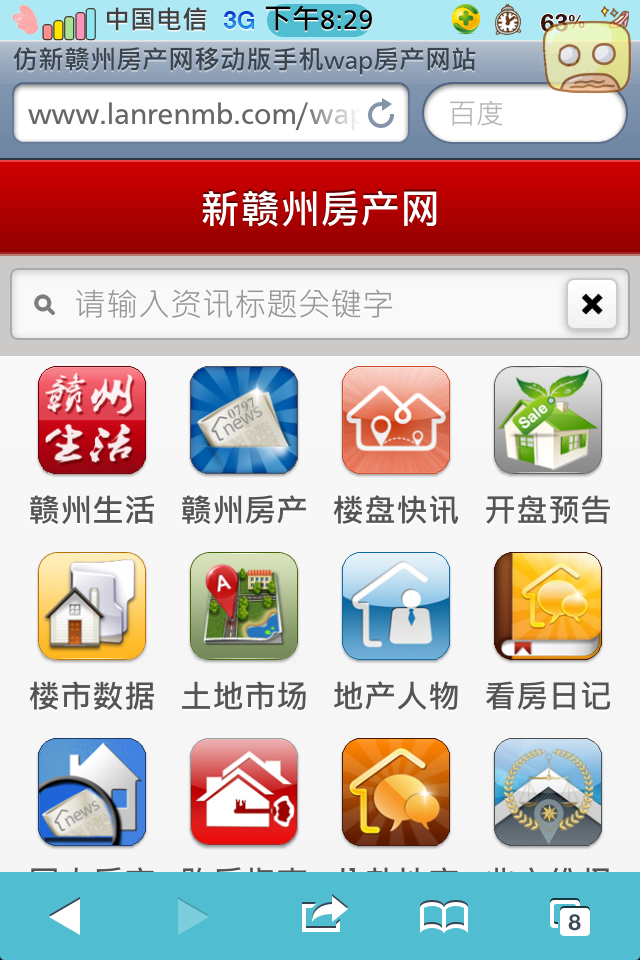
Task: Open the 百度 search field
Action: coord(524,114)
